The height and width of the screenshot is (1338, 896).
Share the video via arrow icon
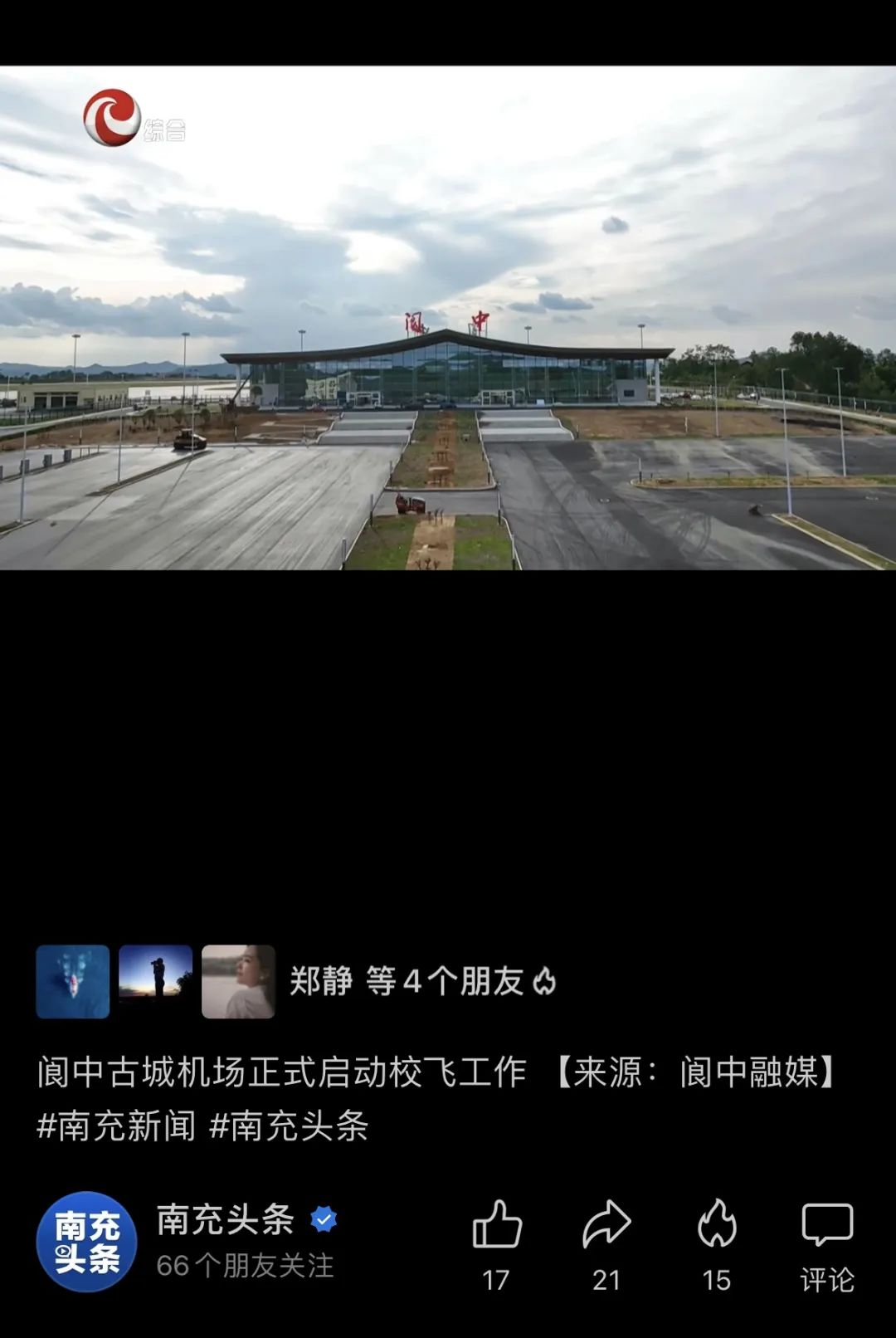coord(606,1226)
